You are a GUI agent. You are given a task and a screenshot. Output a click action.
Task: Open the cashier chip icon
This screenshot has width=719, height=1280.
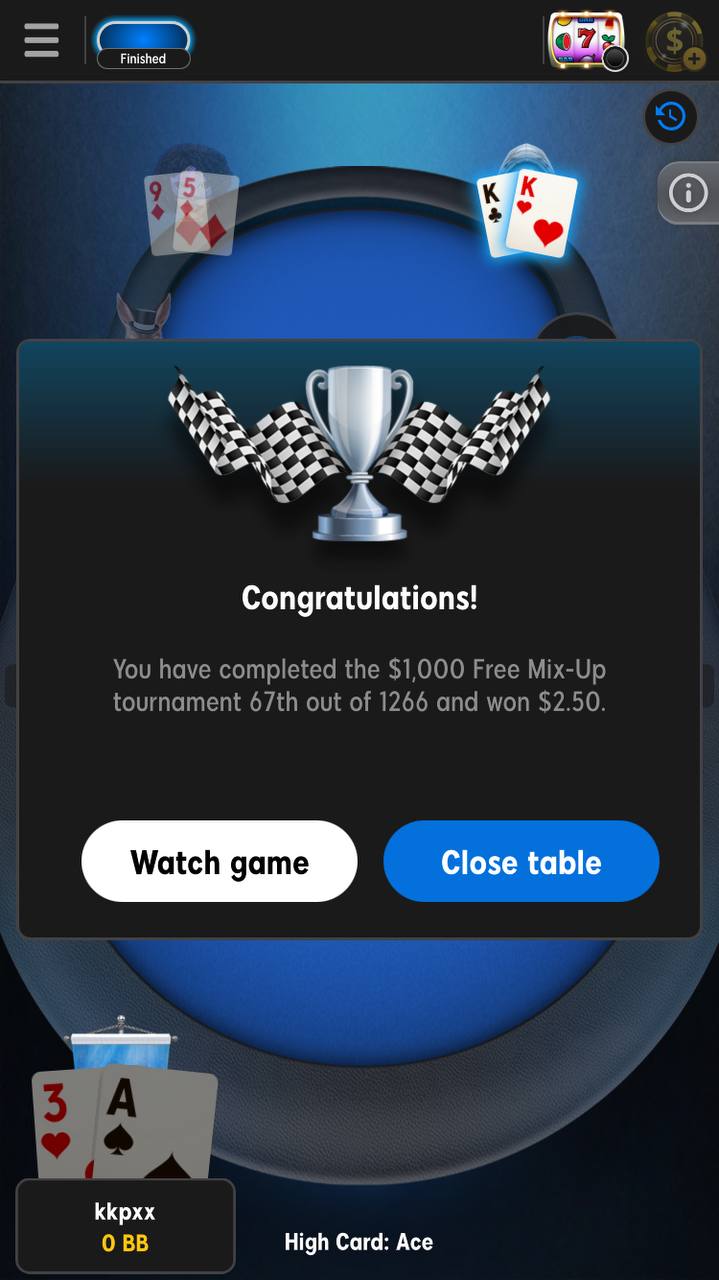pyautogui.click(x=675, y=41)
